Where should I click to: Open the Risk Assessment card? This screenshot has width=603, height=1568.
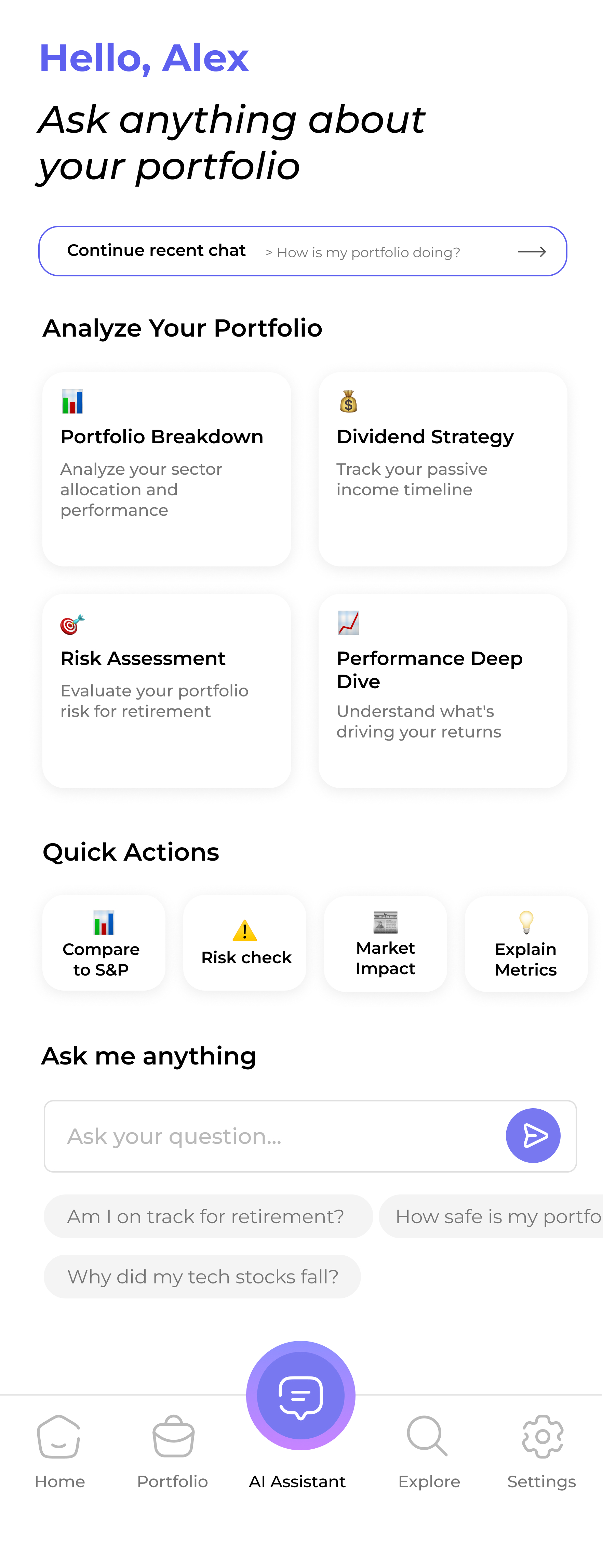pos(166,691)
